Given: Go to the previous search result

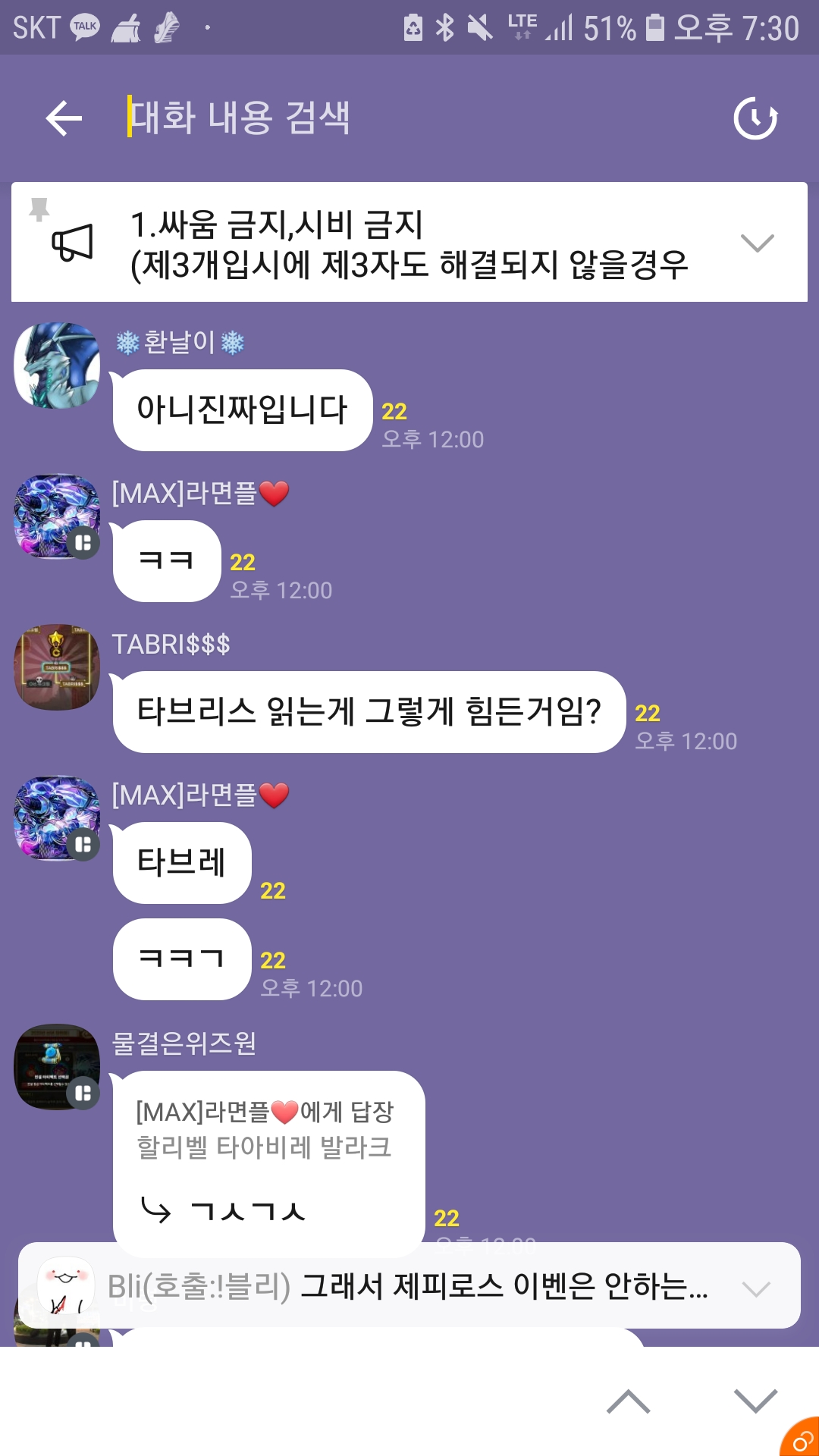Looking at the screenshot, I should (629, 1401).
